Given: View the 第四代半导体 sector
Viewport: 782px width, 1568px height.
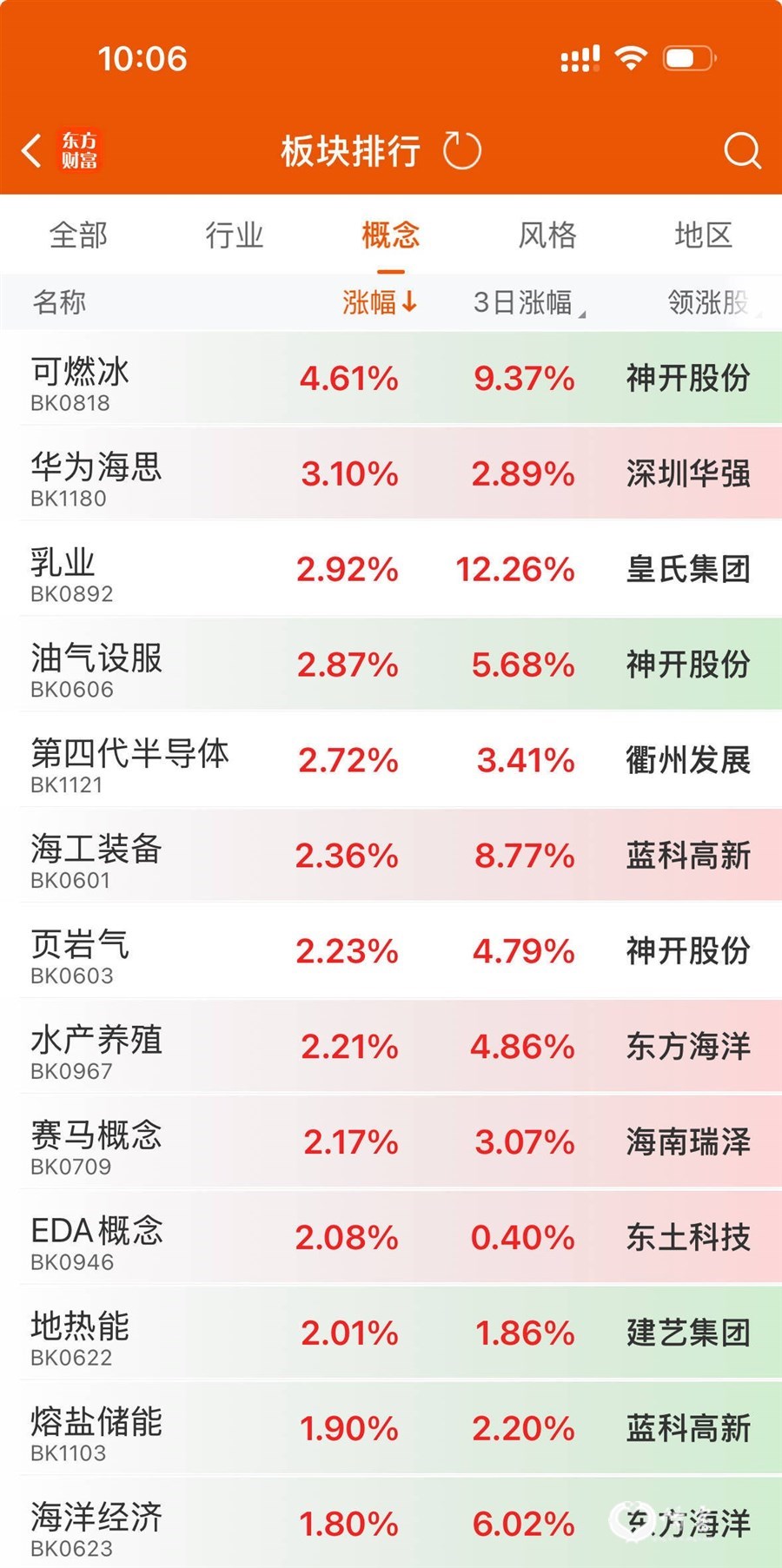Looking at the screenshot, I should point(391,760).
